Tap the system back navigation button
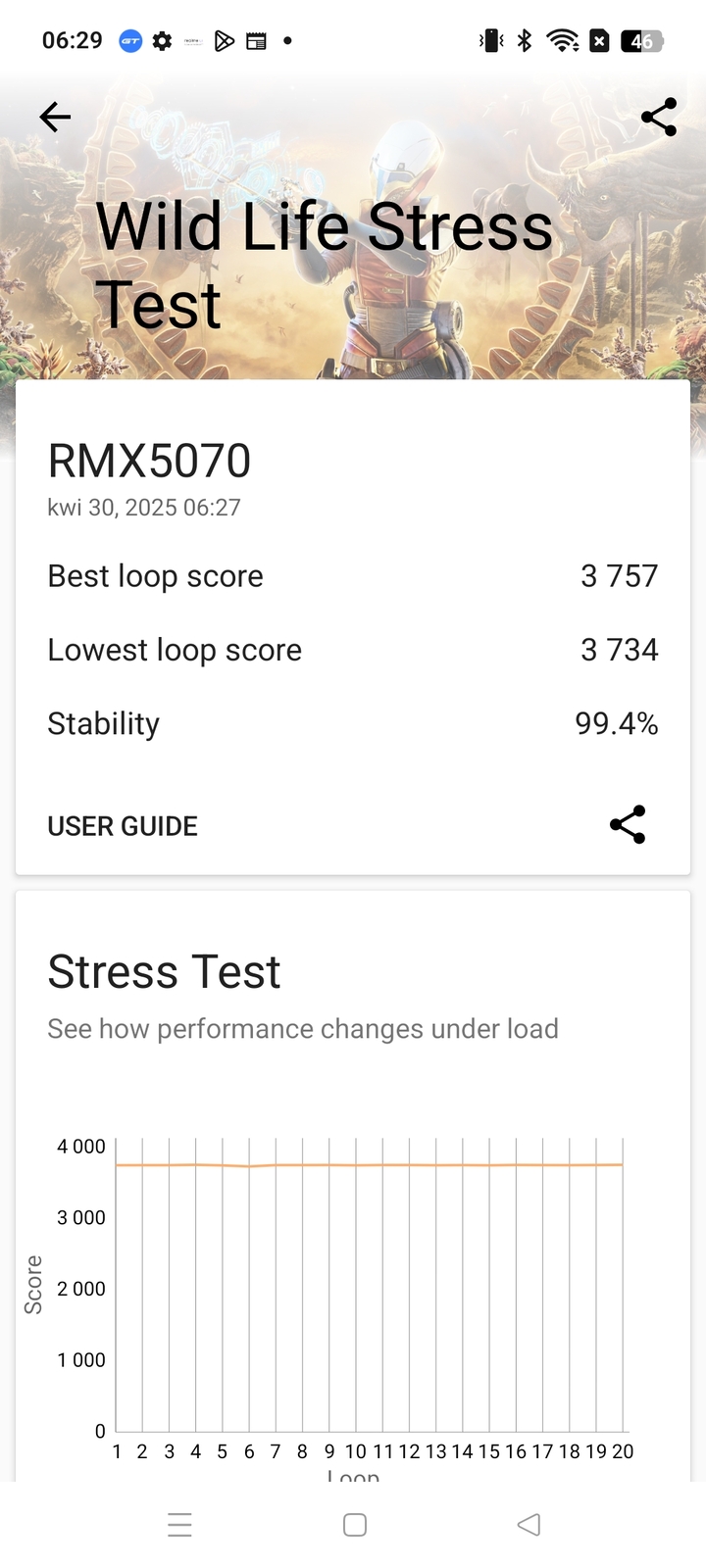706x1568 pixels. tap(529, 1524)
